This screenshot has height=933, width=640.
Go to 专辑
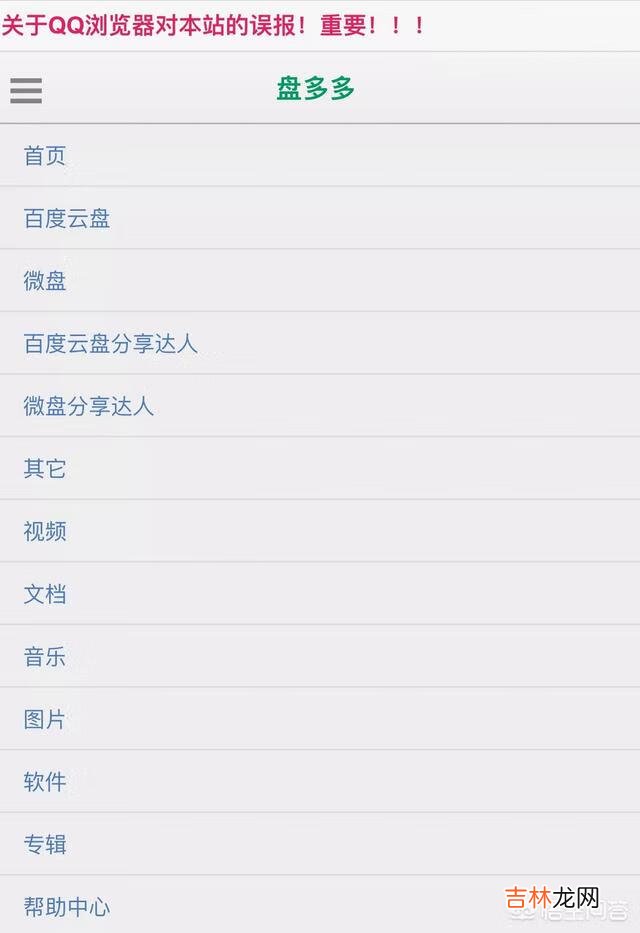[45, 844]
